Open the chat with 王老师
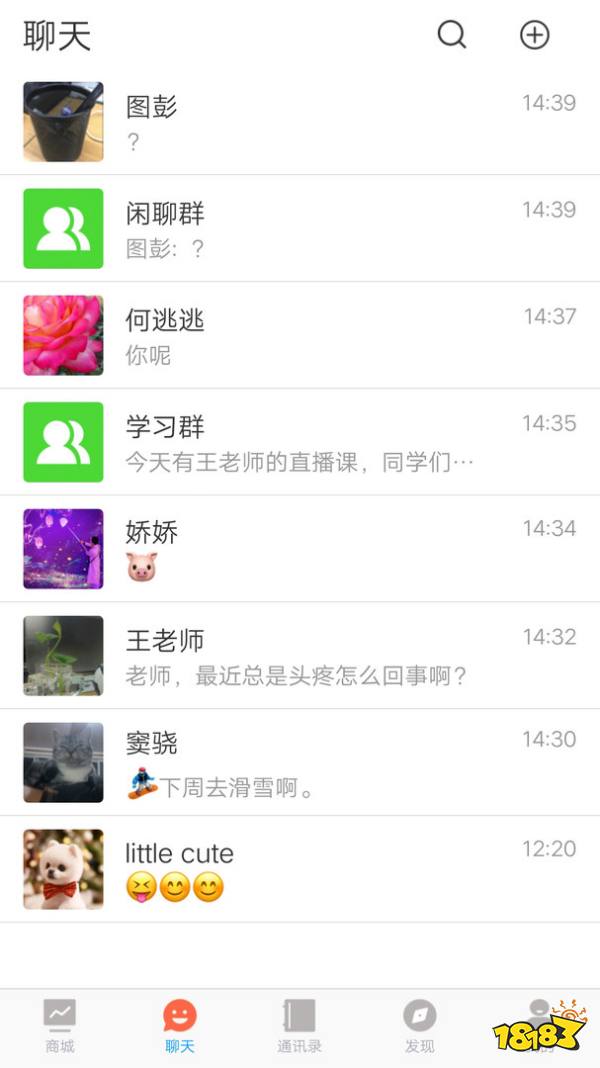Image resolution: width=600 pixels, height=1068 pixels. [x=300, y=656]
